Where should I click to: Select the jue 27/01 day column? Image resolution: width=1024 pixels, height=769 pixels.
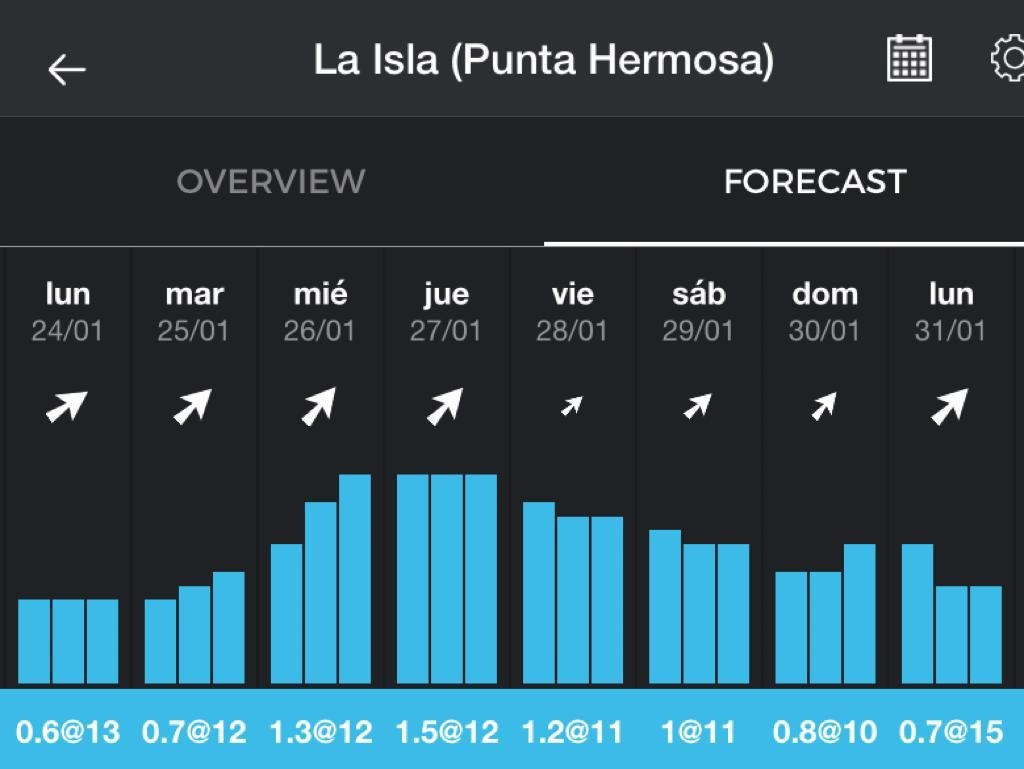coord(446,312)
